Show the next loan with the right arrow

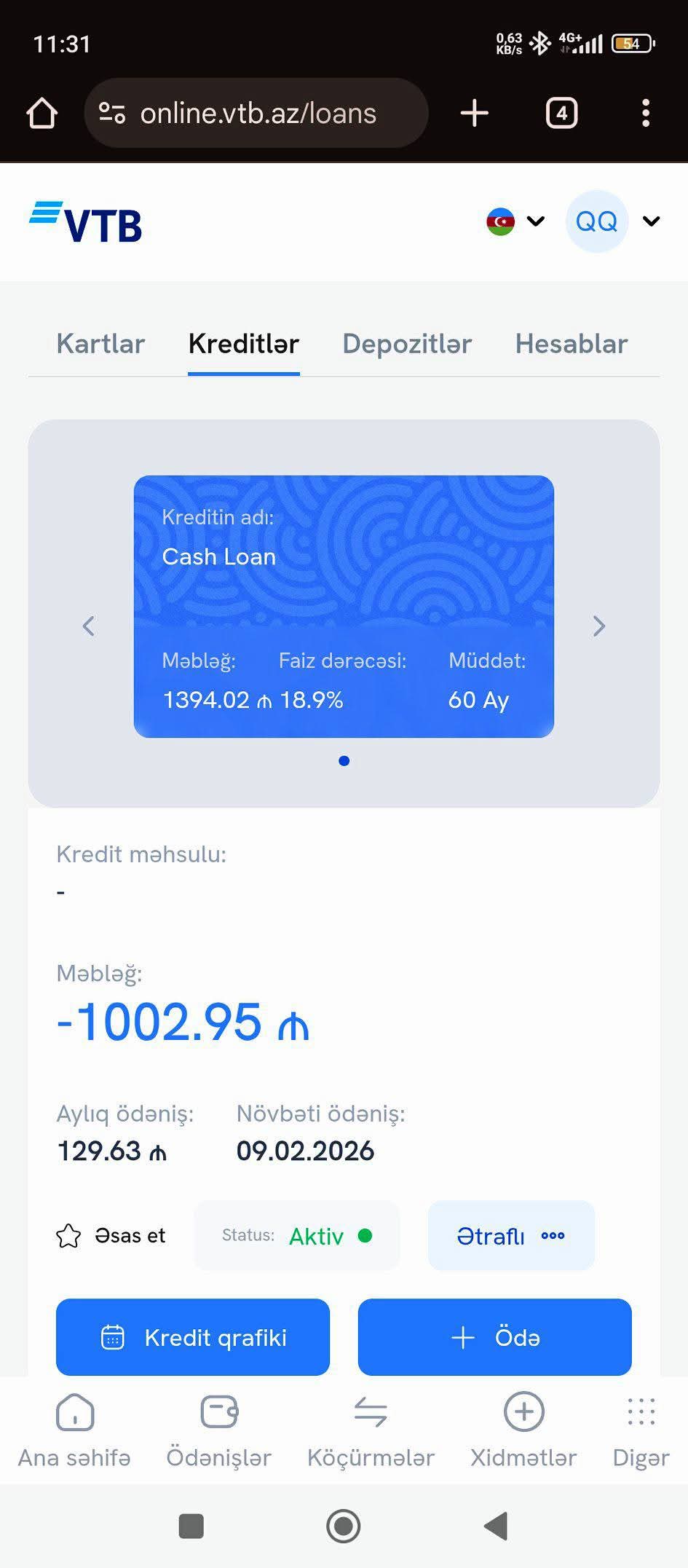pyautogui.click(x=598, y=626)
